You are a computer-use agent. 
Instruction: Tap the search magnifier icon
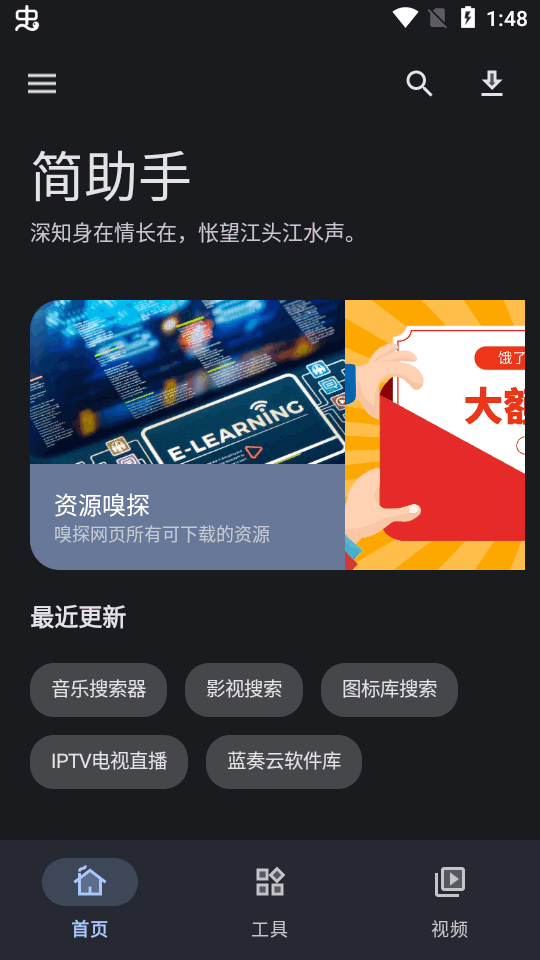[419, 84]
